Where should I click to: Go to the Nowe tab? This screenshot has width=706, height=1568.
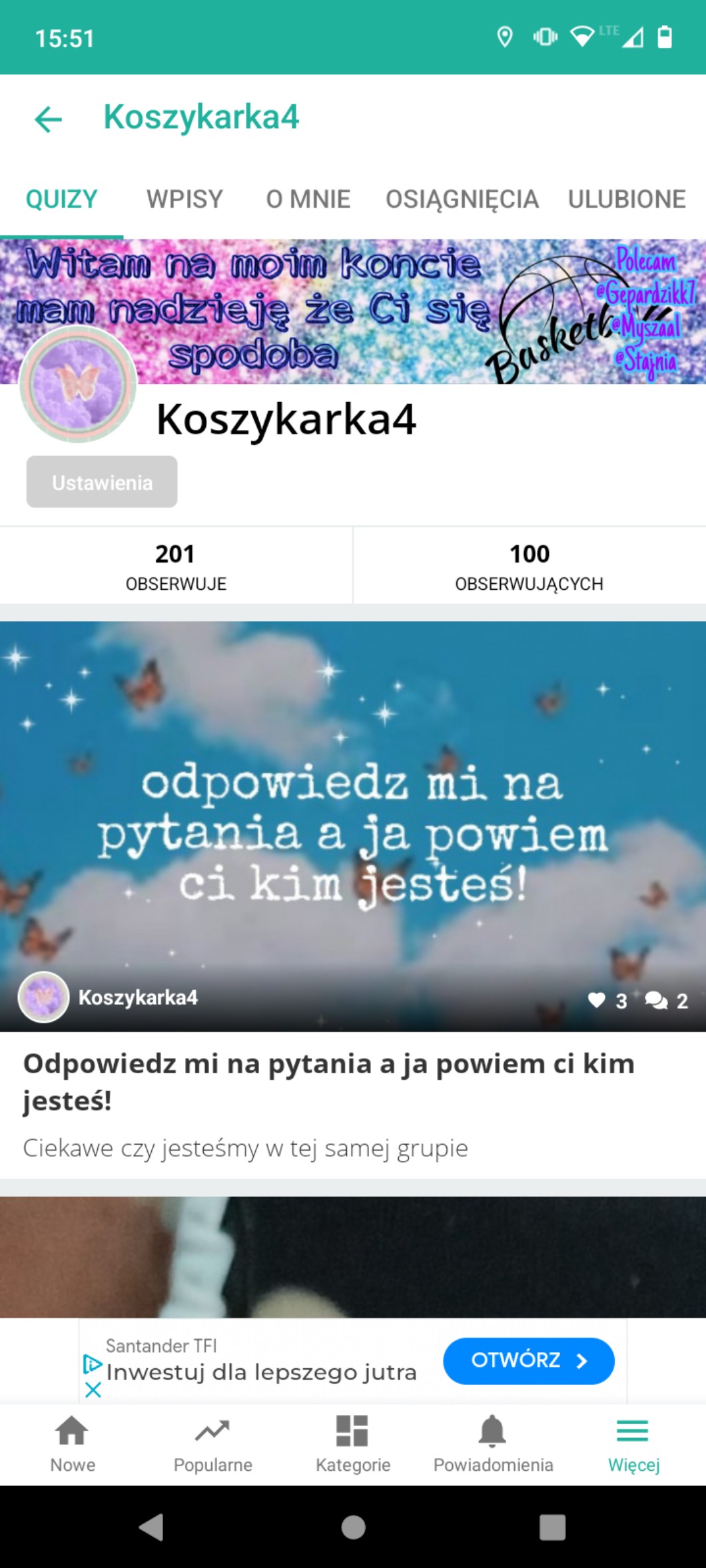point(73,1443)
